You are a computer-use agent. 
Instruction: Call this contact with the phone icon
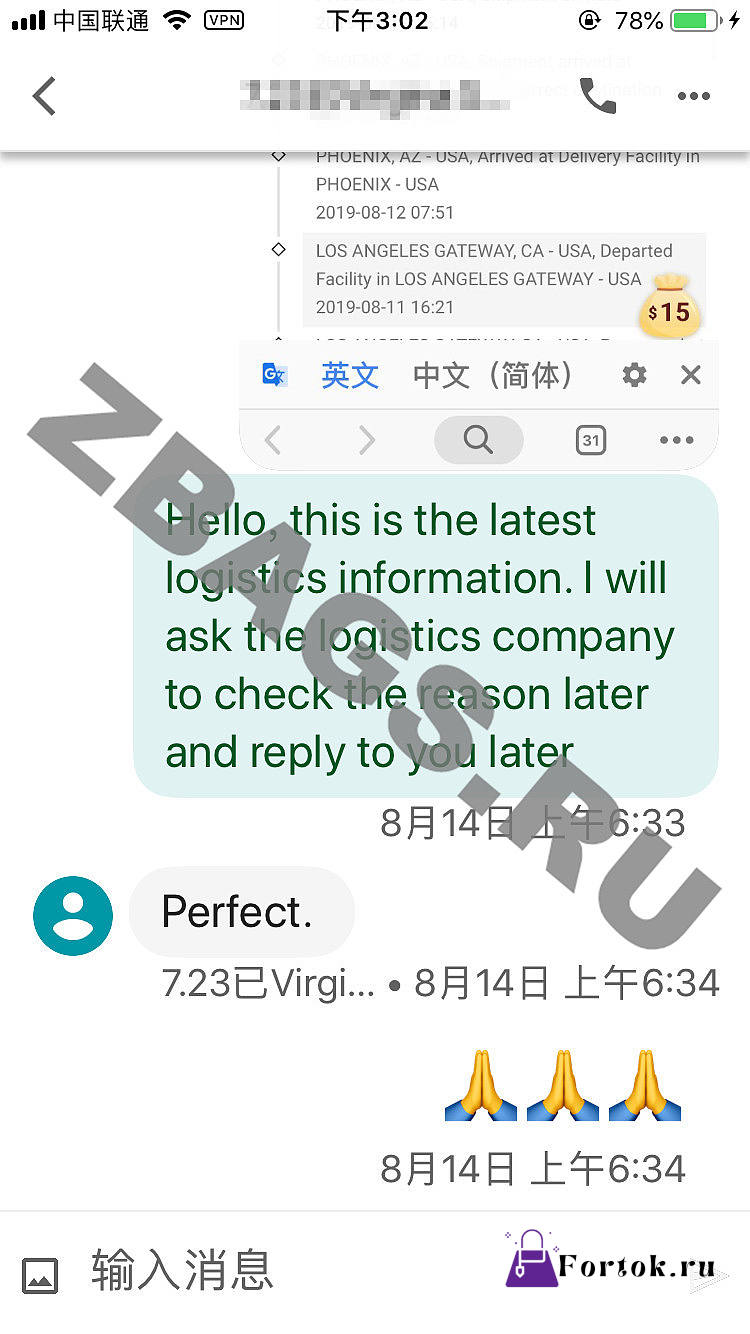coord(598,96)
